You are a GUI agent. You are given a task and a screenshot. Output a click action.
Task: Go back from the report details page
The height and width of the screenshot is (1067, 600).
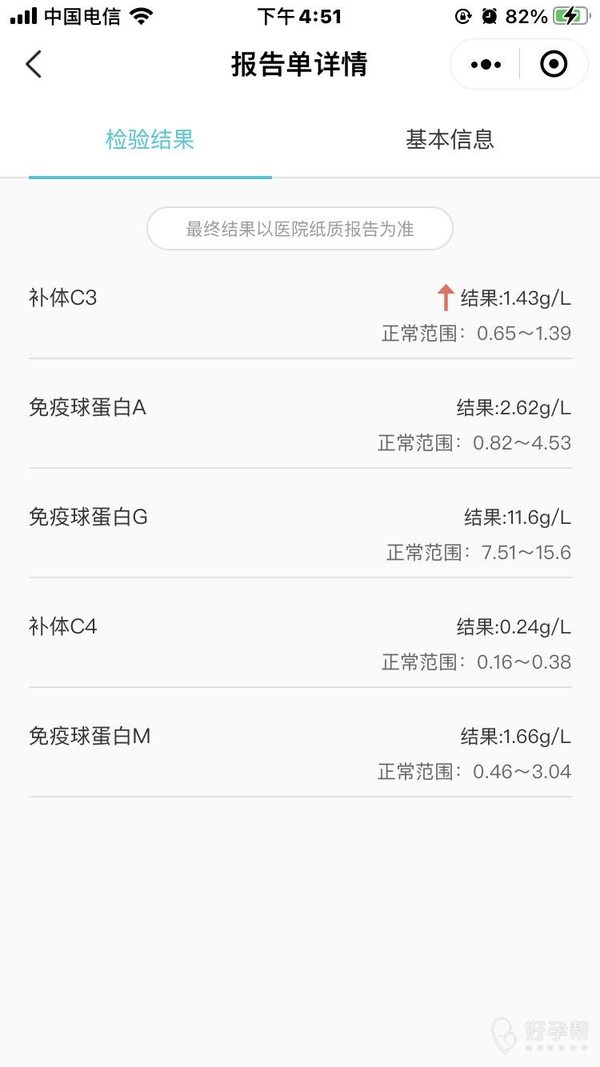tap(33, 65)
